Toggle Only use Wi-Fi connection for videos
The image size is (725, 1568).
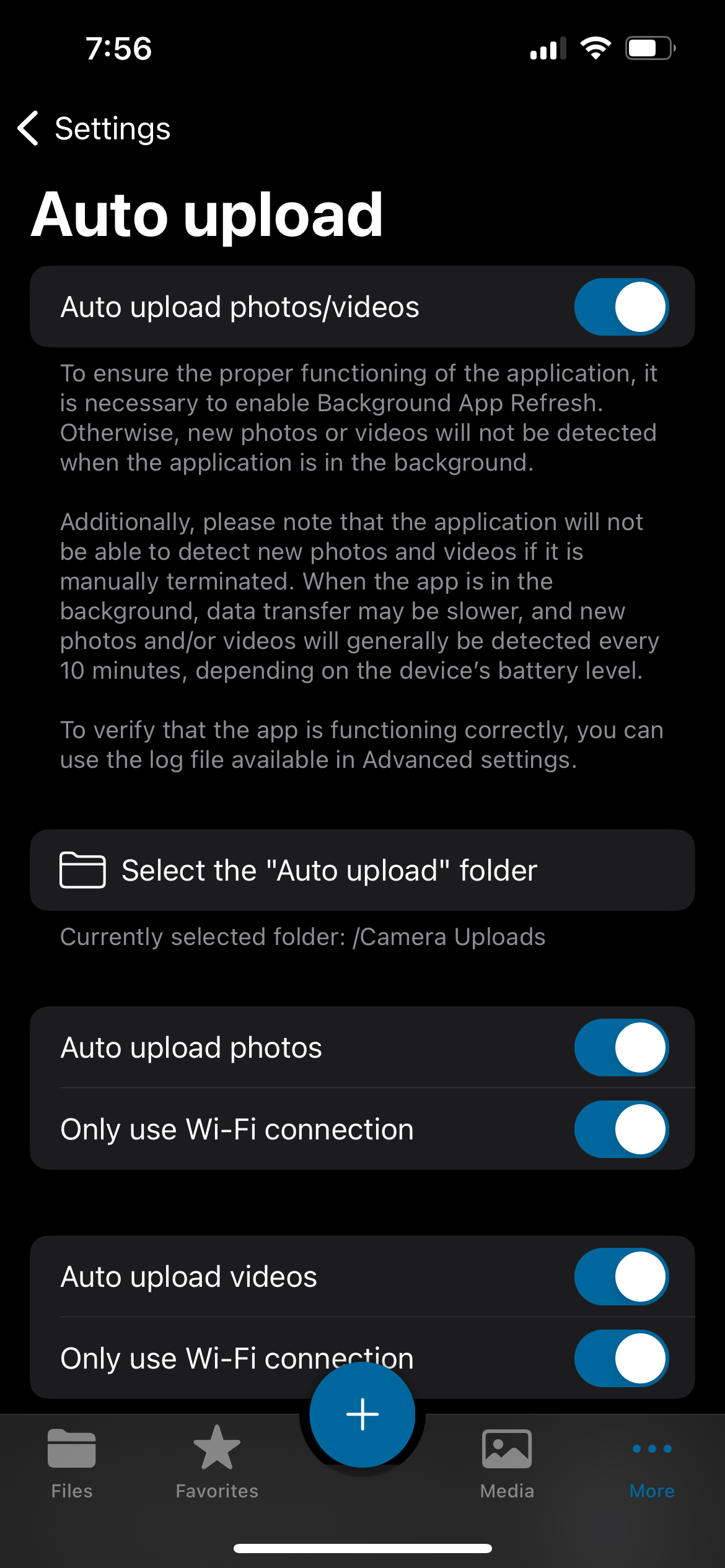click(622, 1357)
